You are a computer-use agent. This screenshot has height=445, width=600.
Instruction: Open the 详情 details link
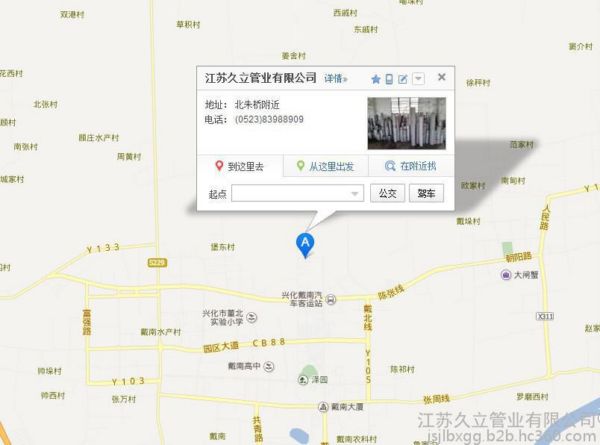pos(335,78)
